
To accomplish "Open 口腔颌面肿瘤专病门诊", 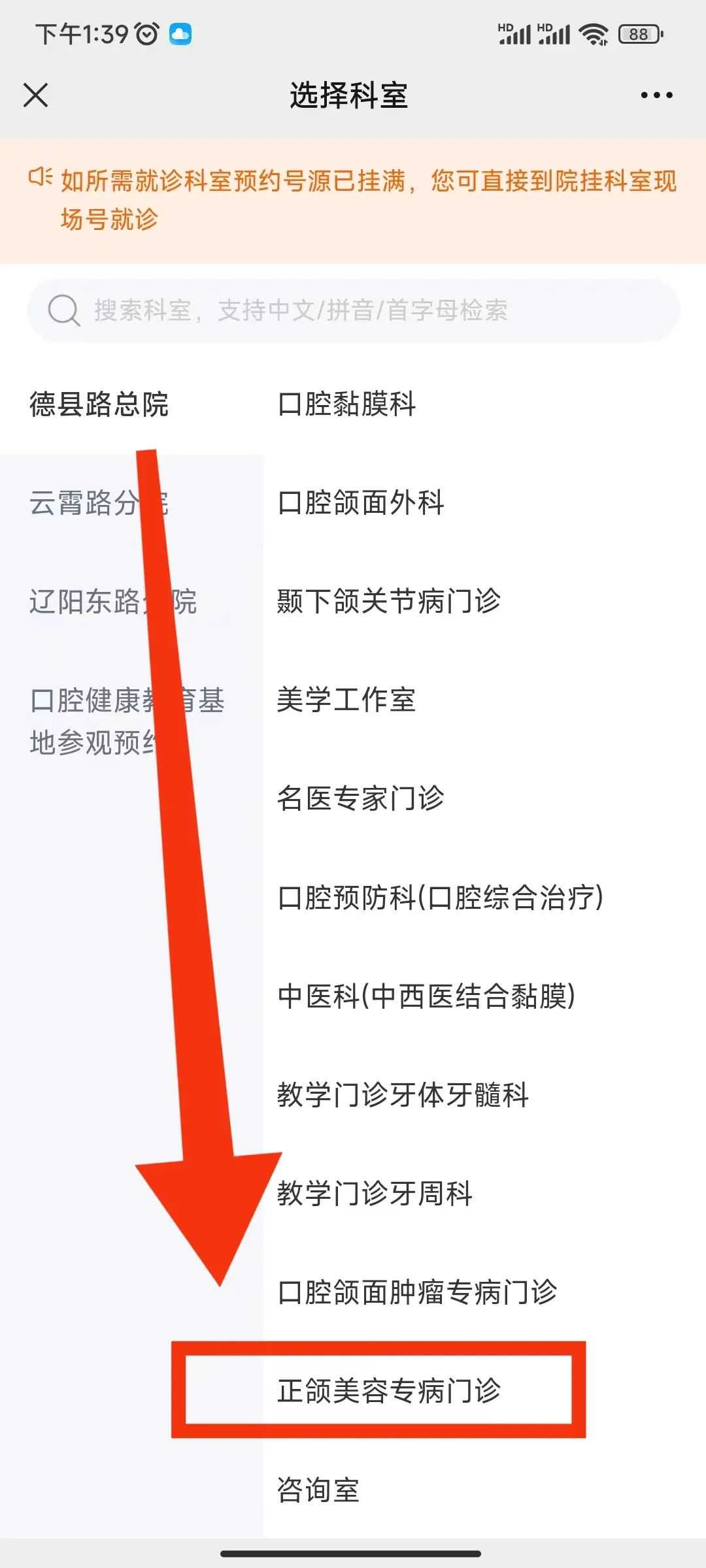I will tap(417, 1292).
